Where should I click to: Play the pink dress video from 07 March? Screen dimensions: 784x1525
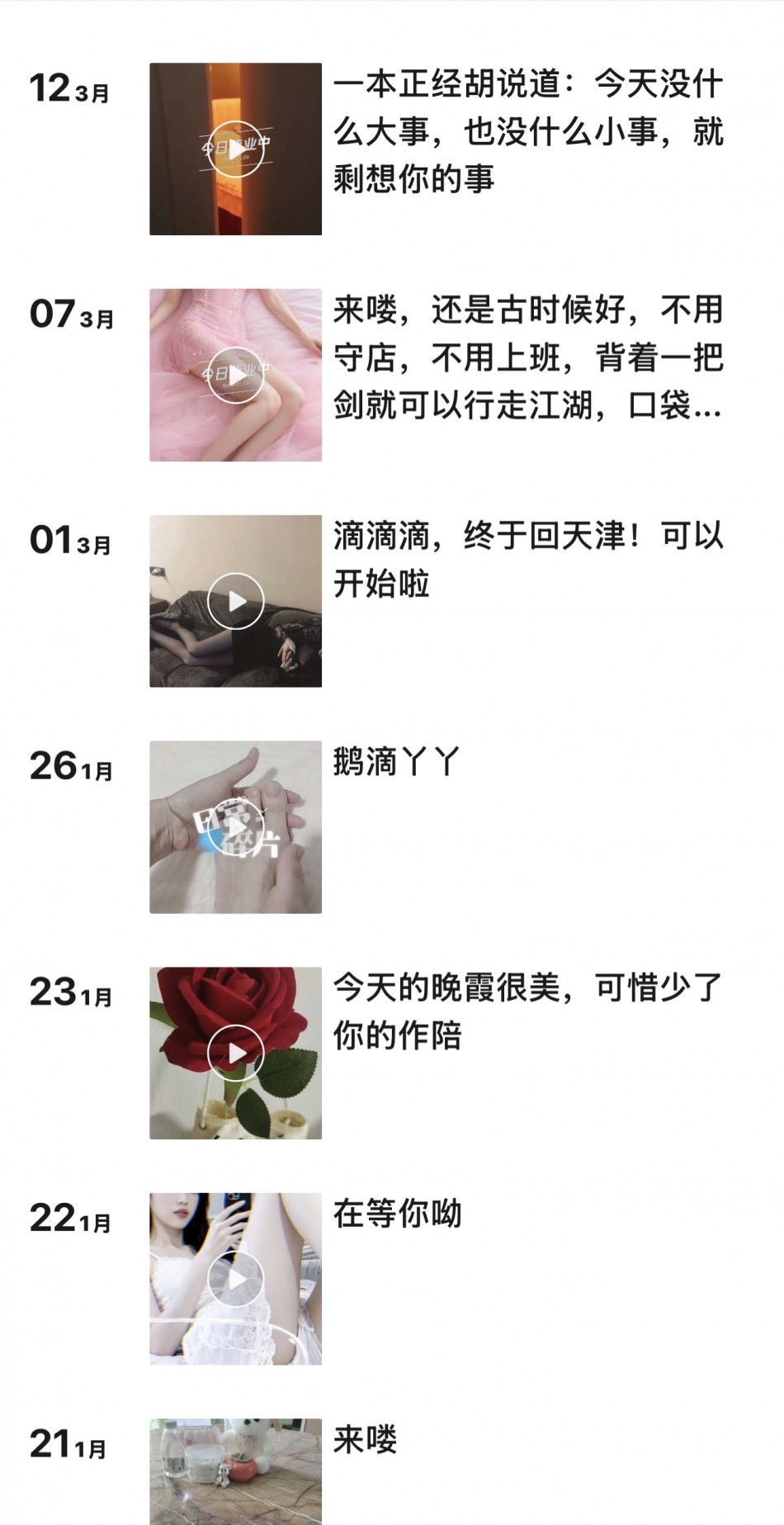pyautogui.click(x=235, y=375)
